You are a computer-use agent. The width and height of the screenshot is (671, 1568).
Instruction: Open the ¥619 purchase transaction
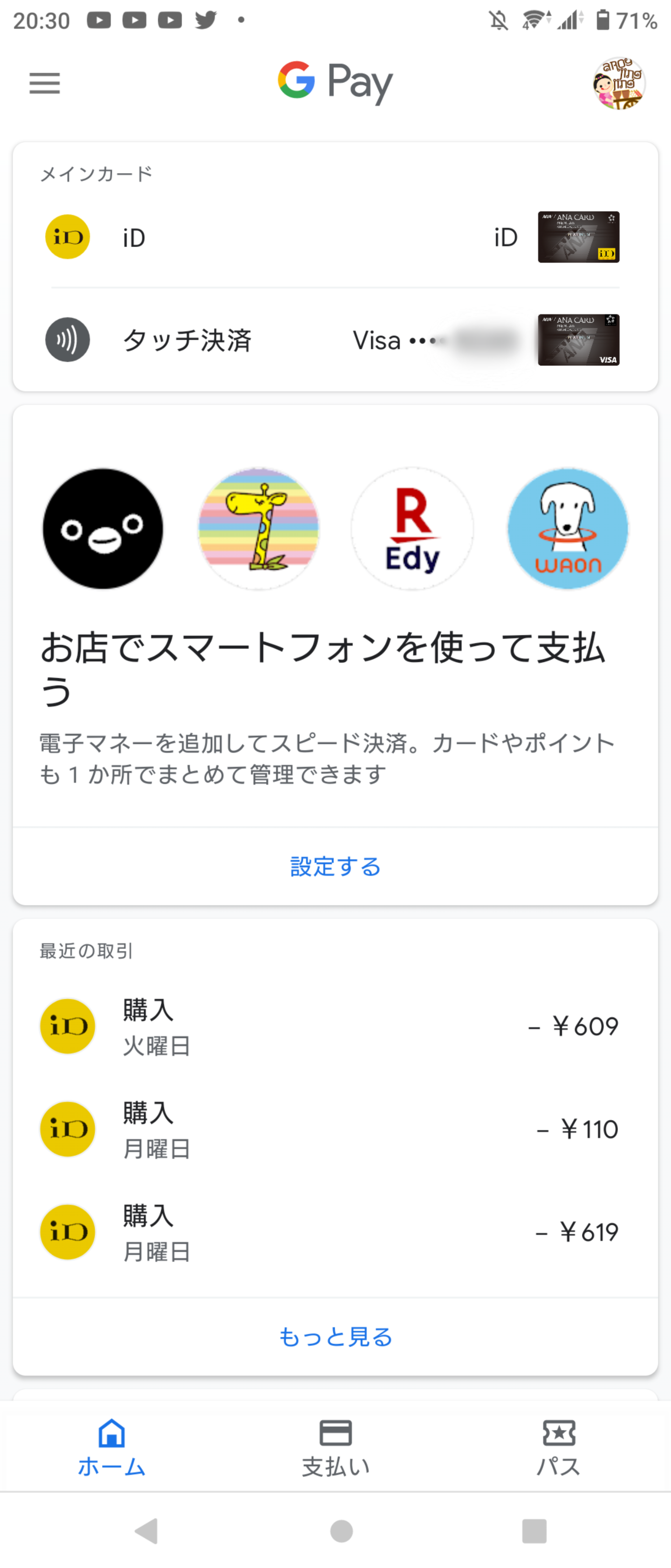click(335, 1232)
